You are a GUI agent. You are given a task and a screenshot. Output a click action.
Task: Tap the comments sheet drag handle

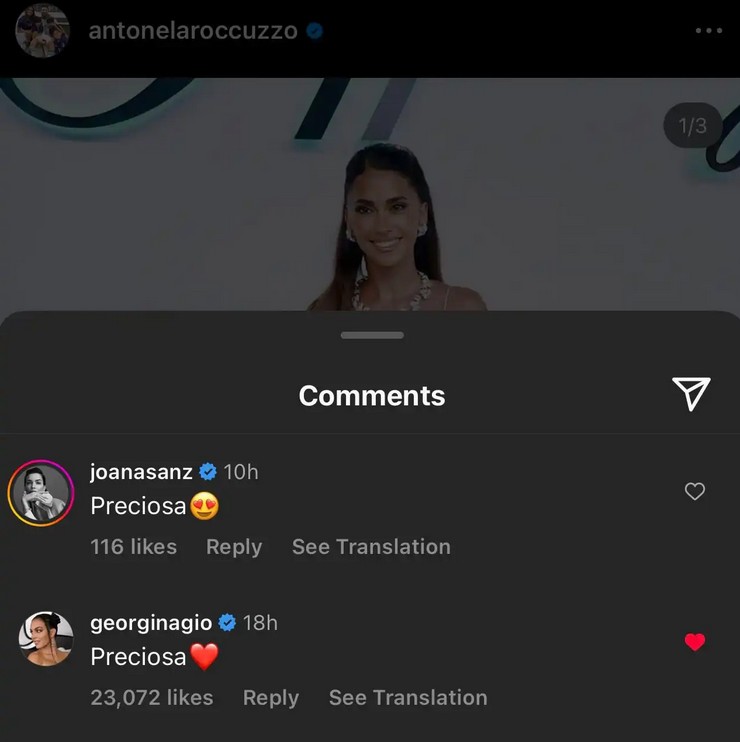[x=371, y=335]
